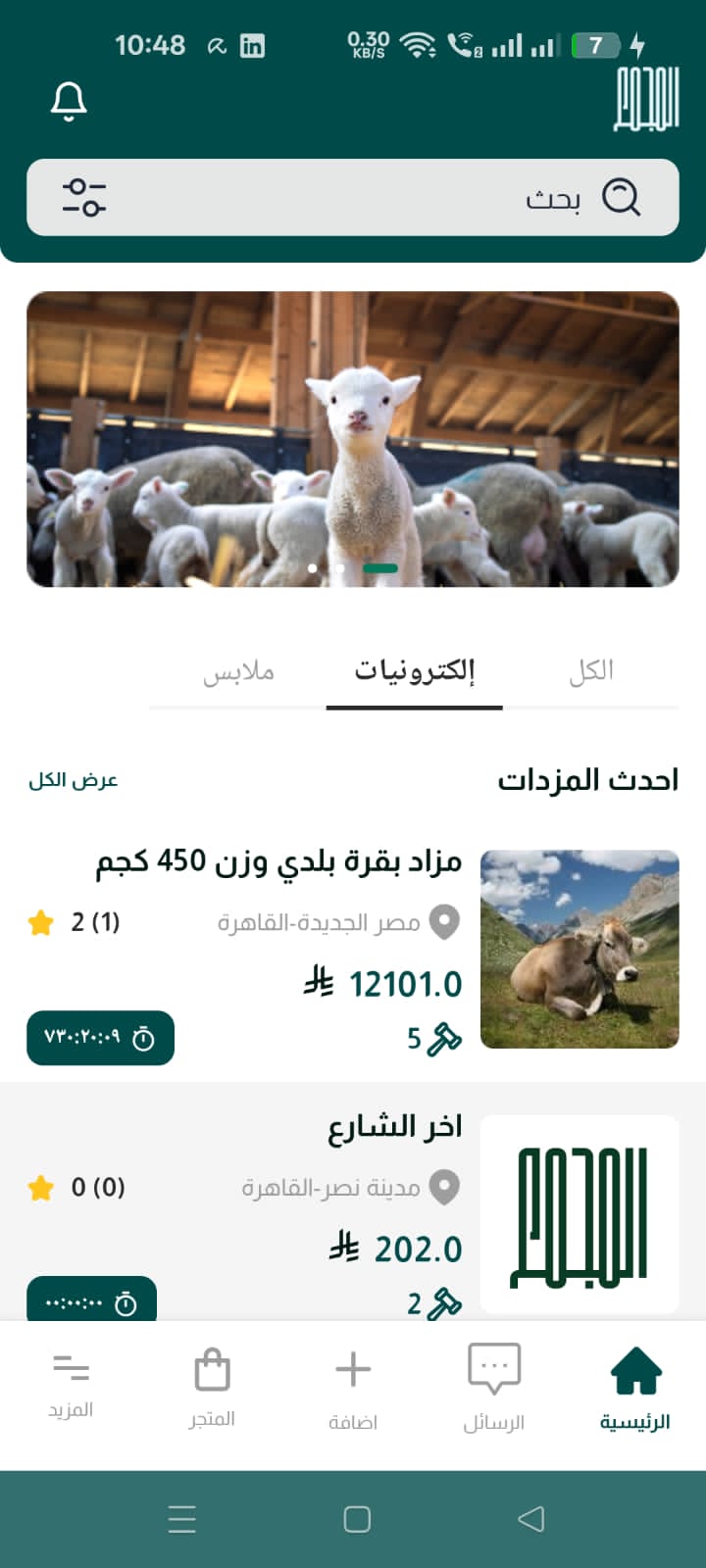The width and height of the screenshot is (706, 1568).
Task: Open the lamb banner image
Action: point(353,439)
